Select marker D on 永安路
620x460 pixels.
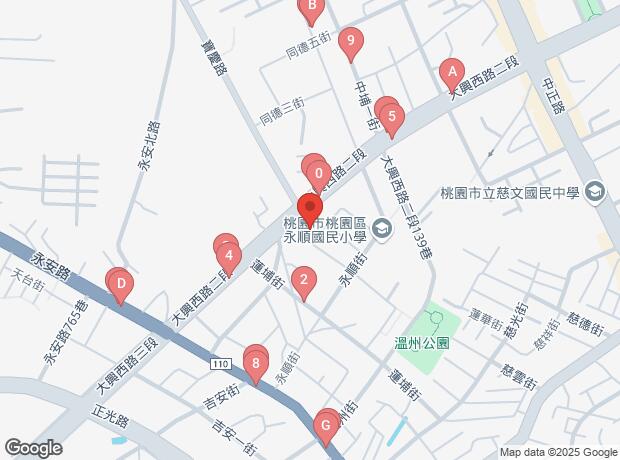click(x=120, y=284)
